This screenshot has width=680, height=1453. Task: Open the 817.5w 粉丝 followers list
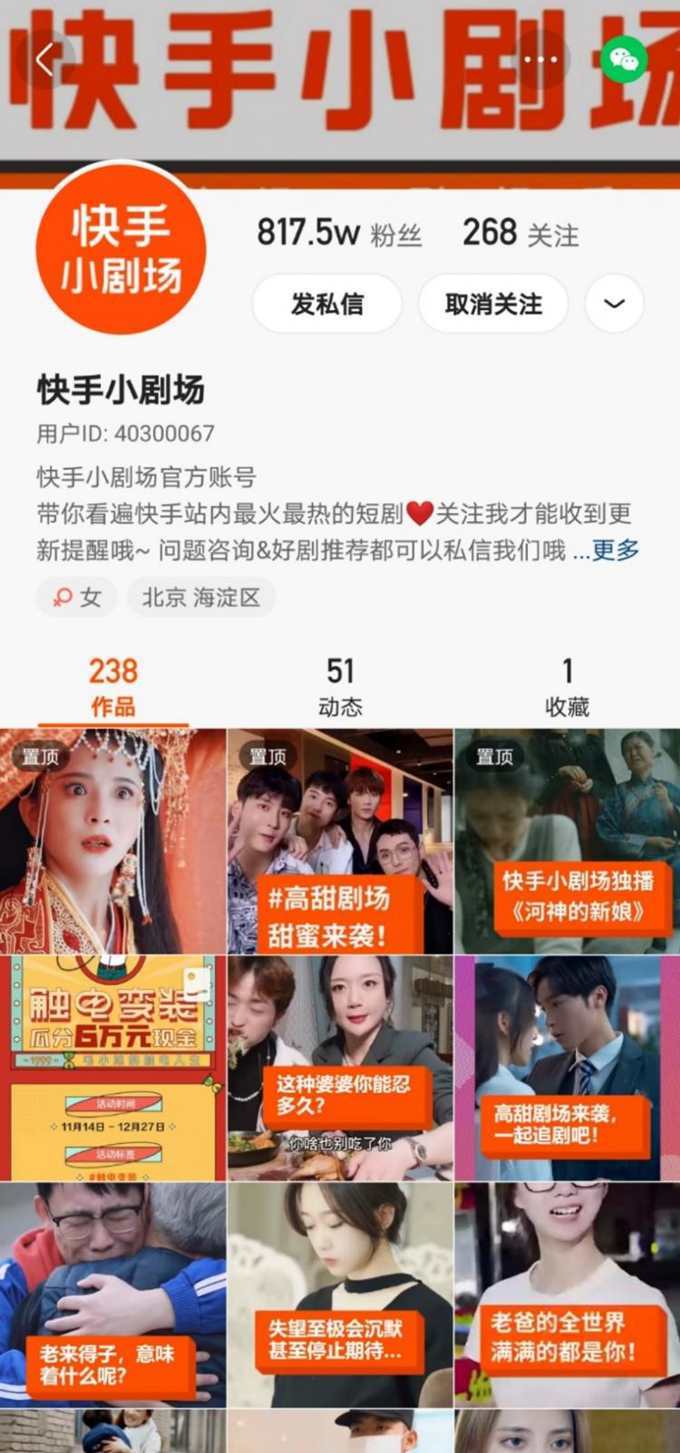coord(339,234)
